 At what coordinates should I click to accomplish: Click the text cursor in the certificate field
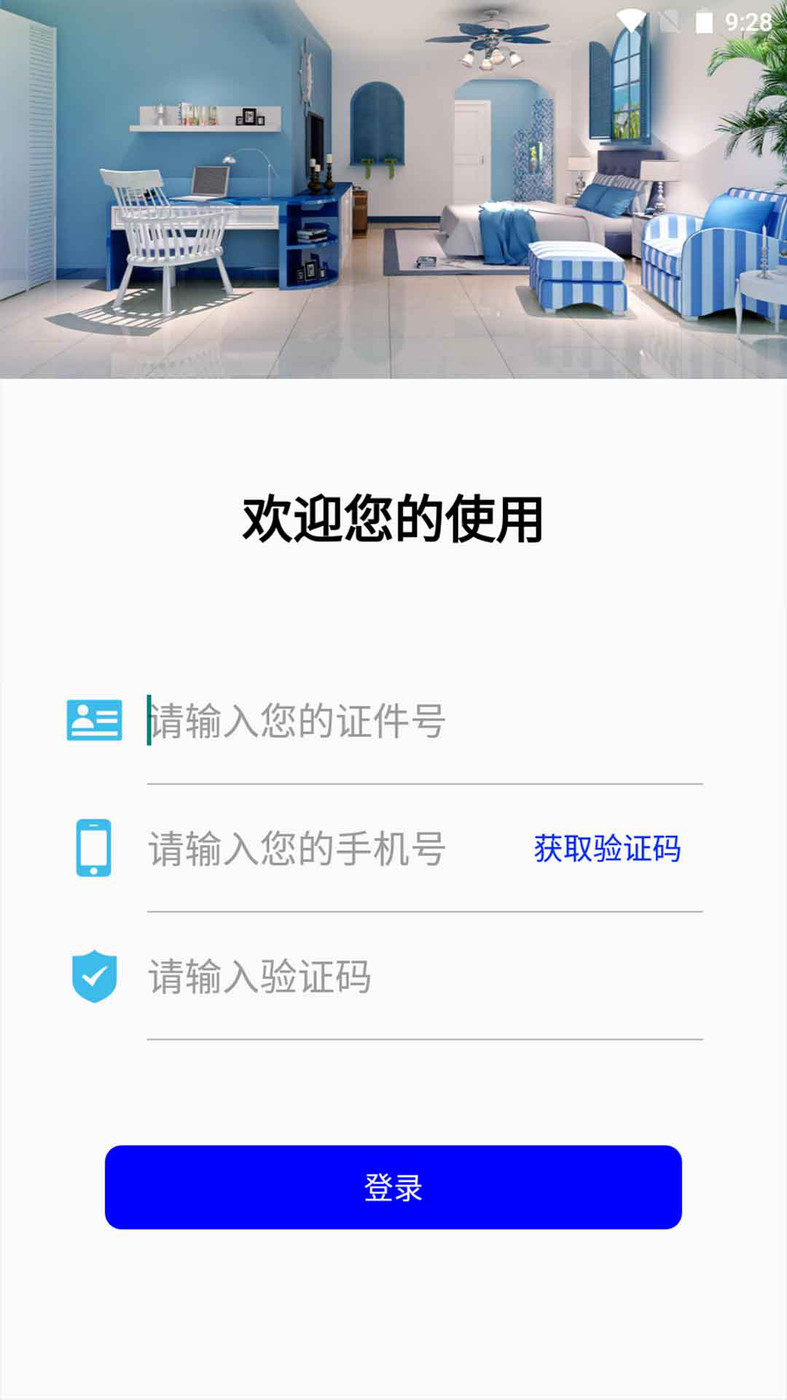tap(148, 720)
